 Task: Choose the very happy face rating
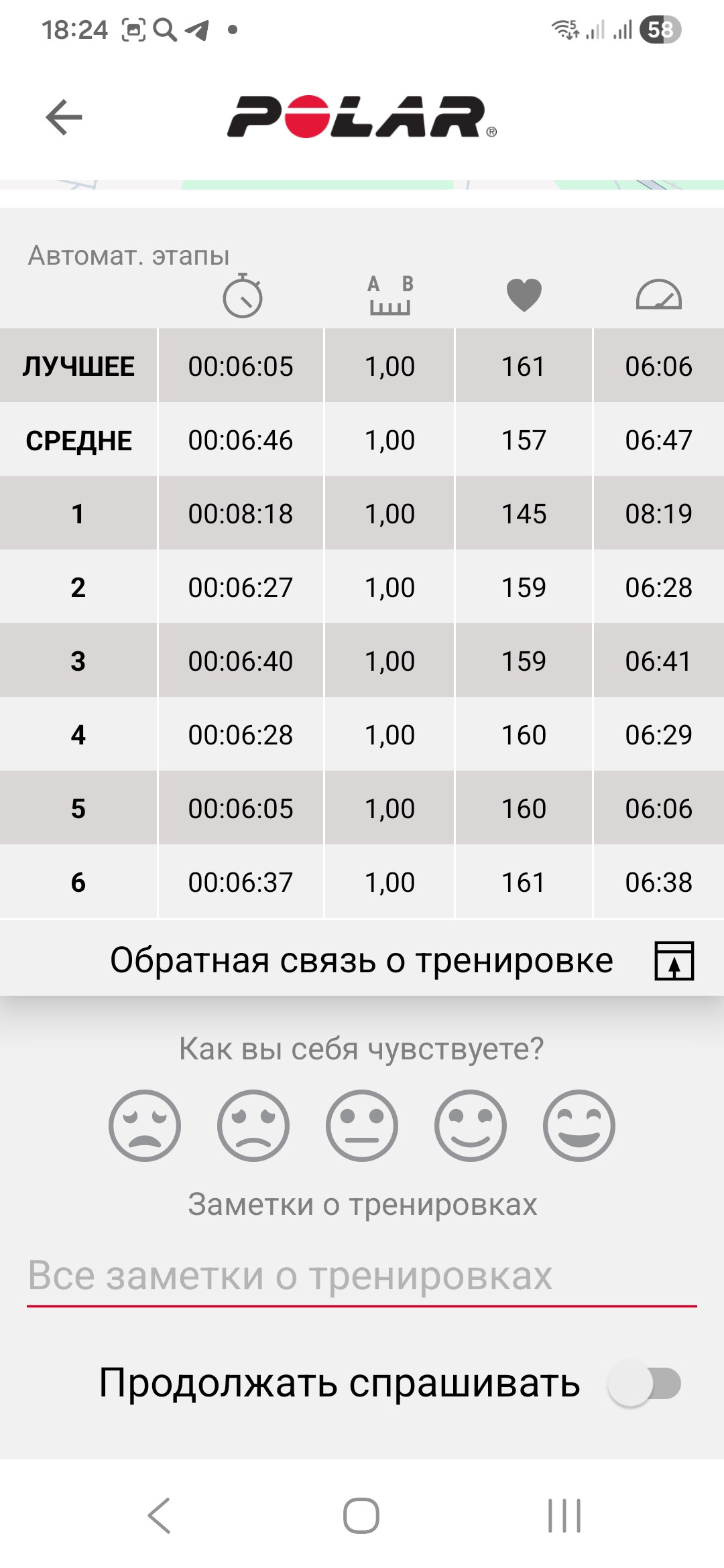point(579,1125)
